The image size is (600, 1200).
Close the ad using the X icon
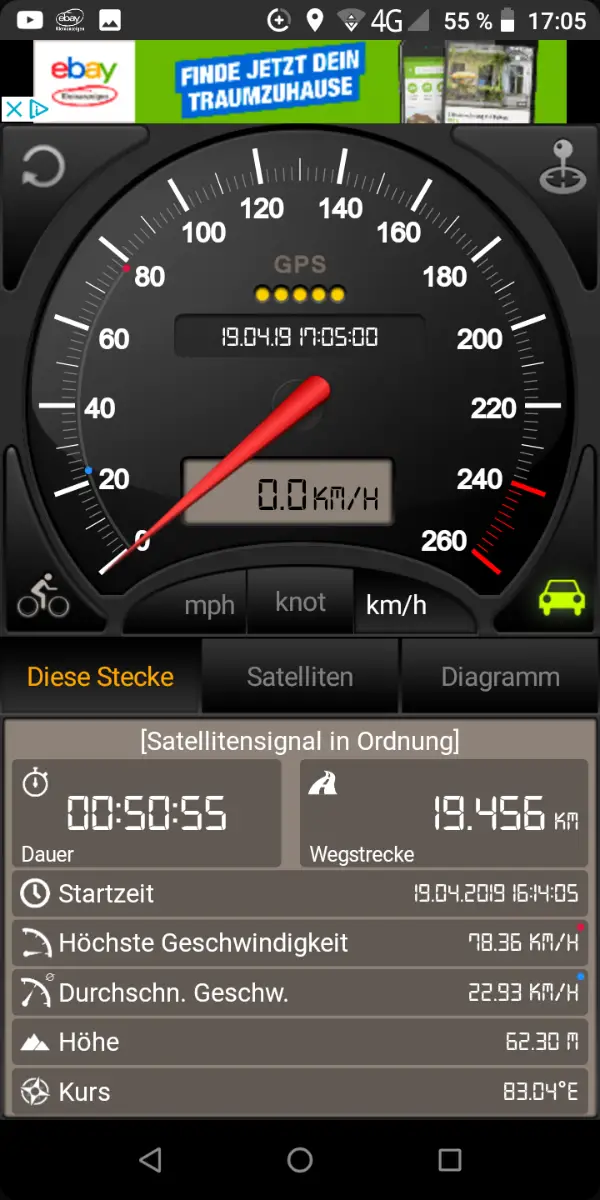[x=13, y=109]
